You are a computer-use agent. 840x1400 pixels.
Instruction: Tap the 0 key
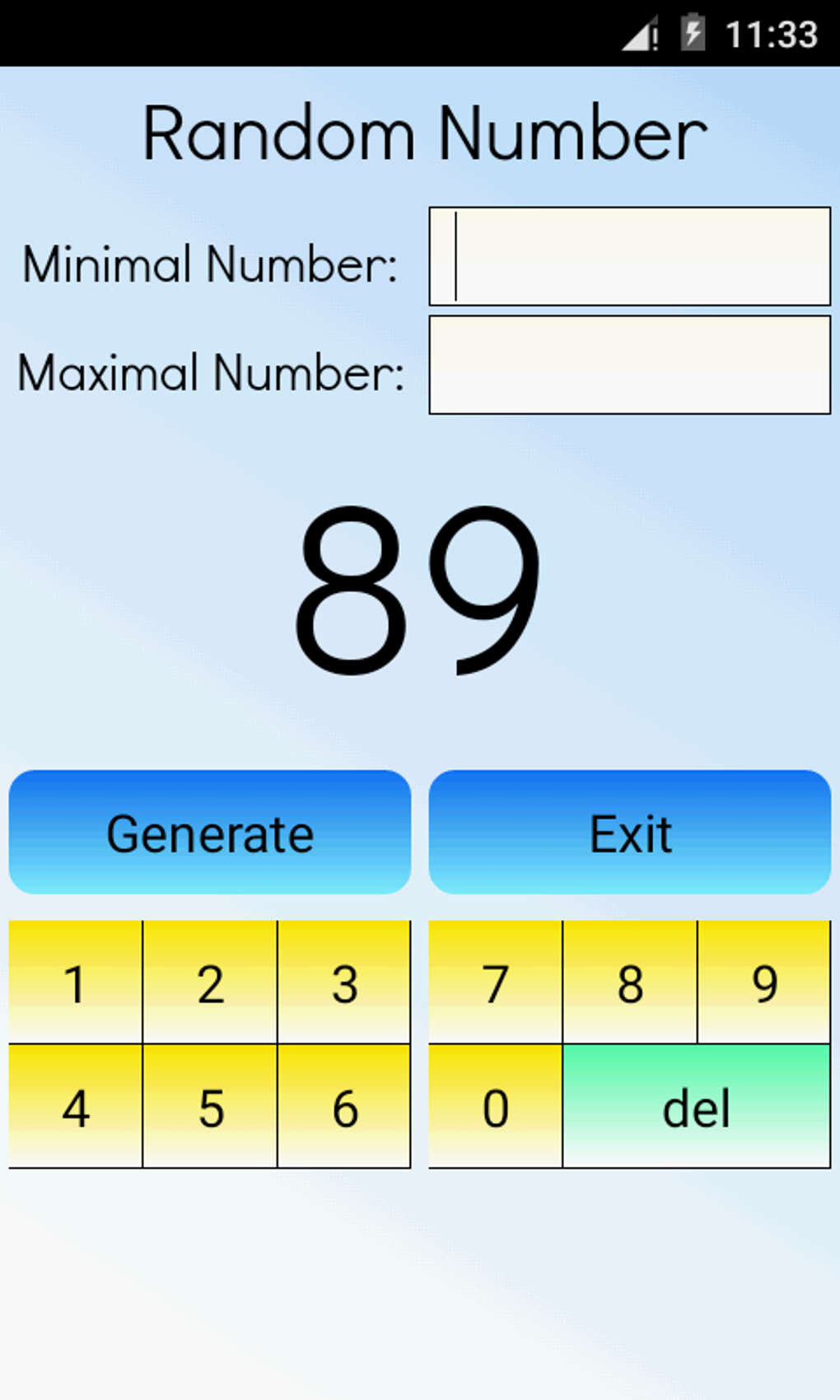click(x=495, y=1106)
